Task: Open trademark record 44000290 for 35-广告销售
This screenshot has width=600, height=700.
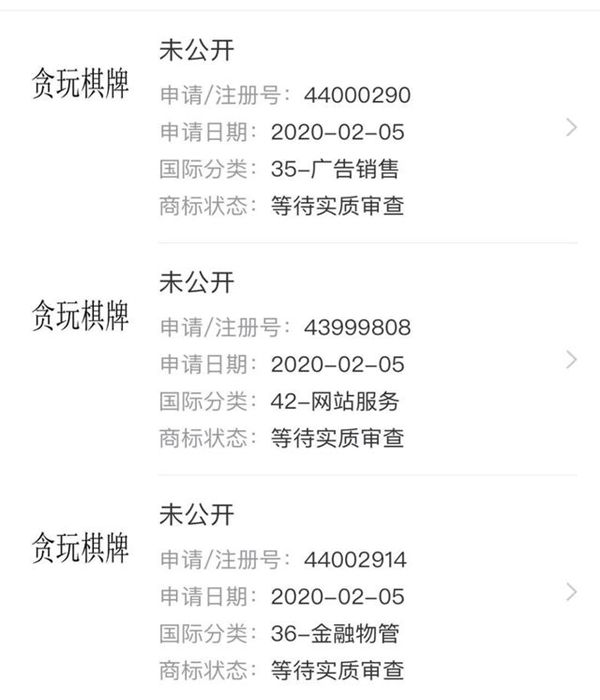Action: [571, 127]
